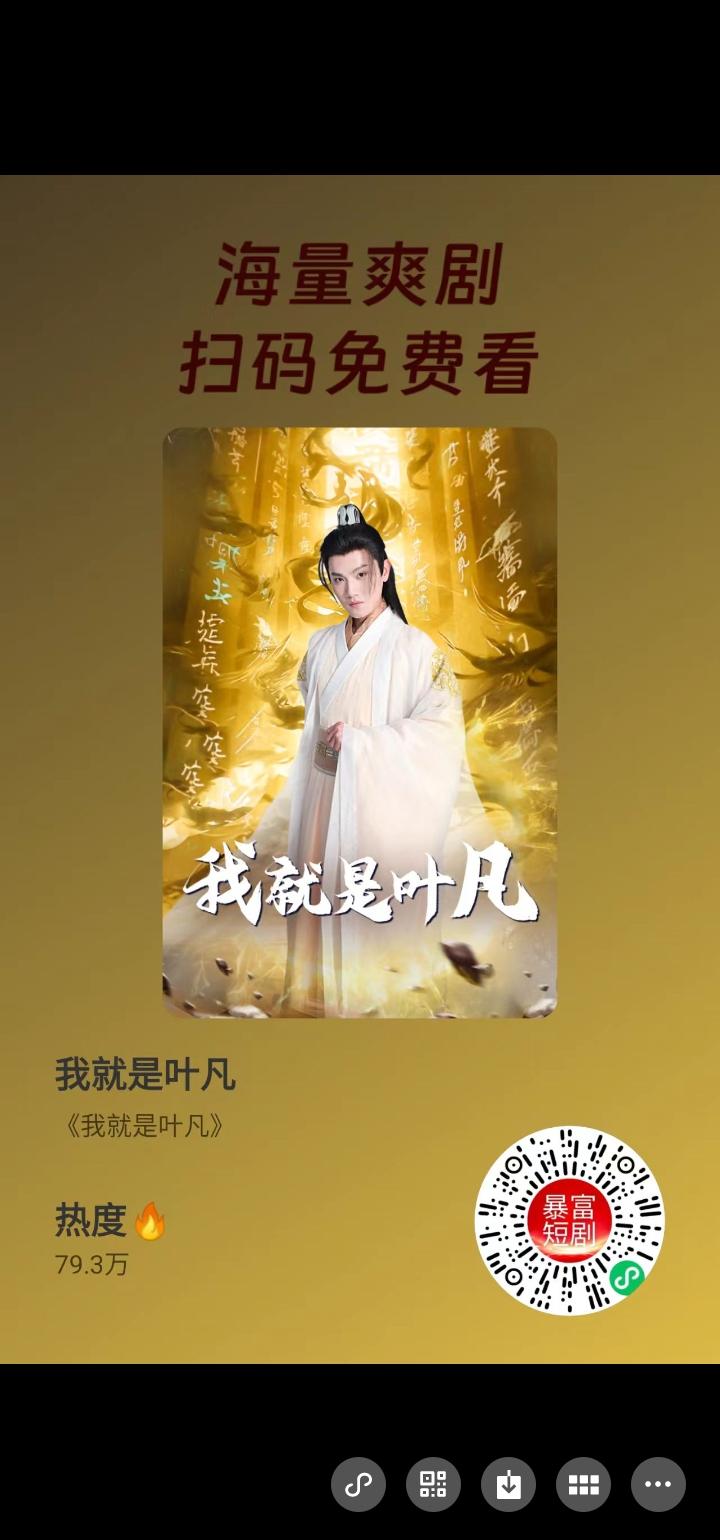This screenshot has width=720, height=1540.
Task: Open the mini program link icon
Action: click(358, 1484)
